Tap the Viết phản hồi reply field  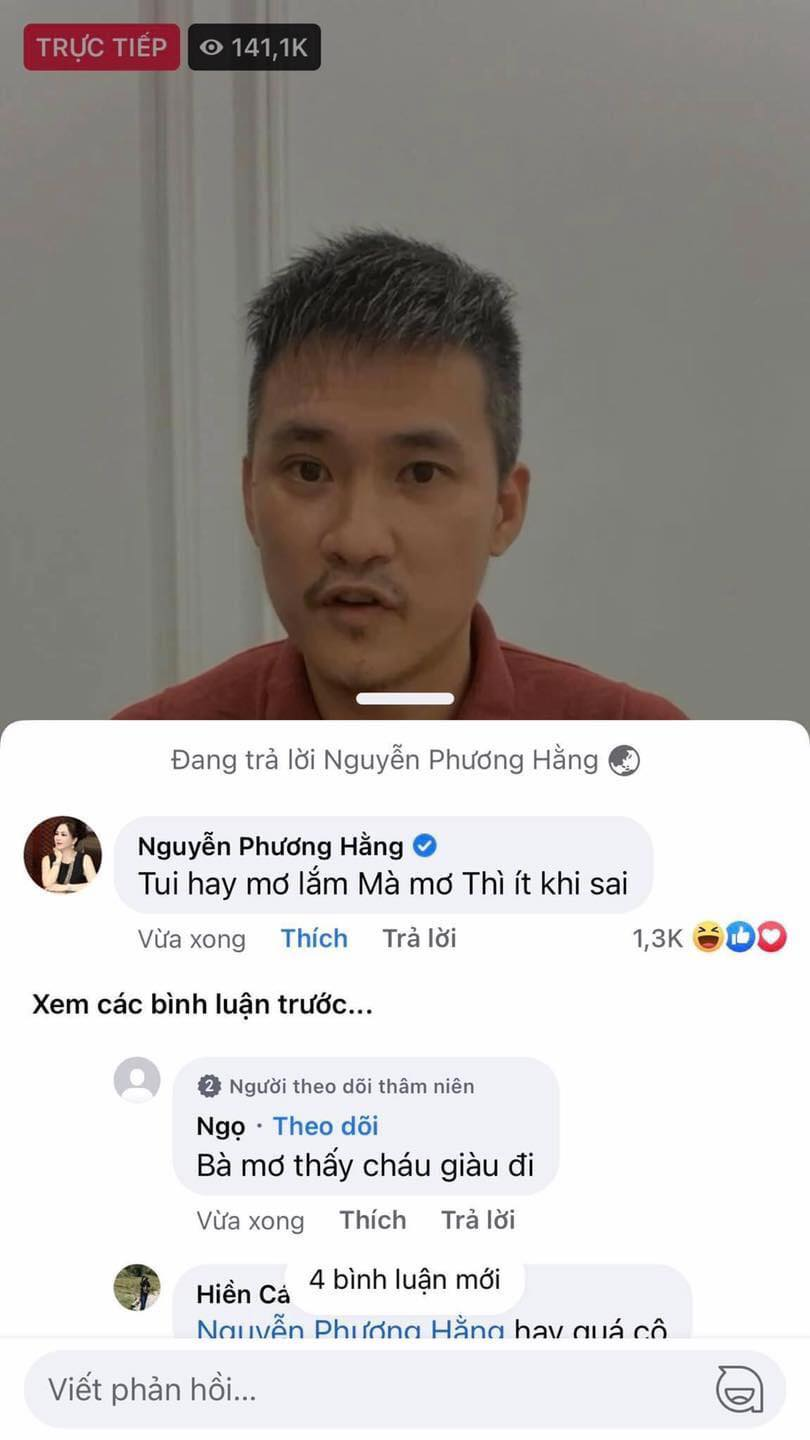pyautogui.click(x=360, y=1389)
